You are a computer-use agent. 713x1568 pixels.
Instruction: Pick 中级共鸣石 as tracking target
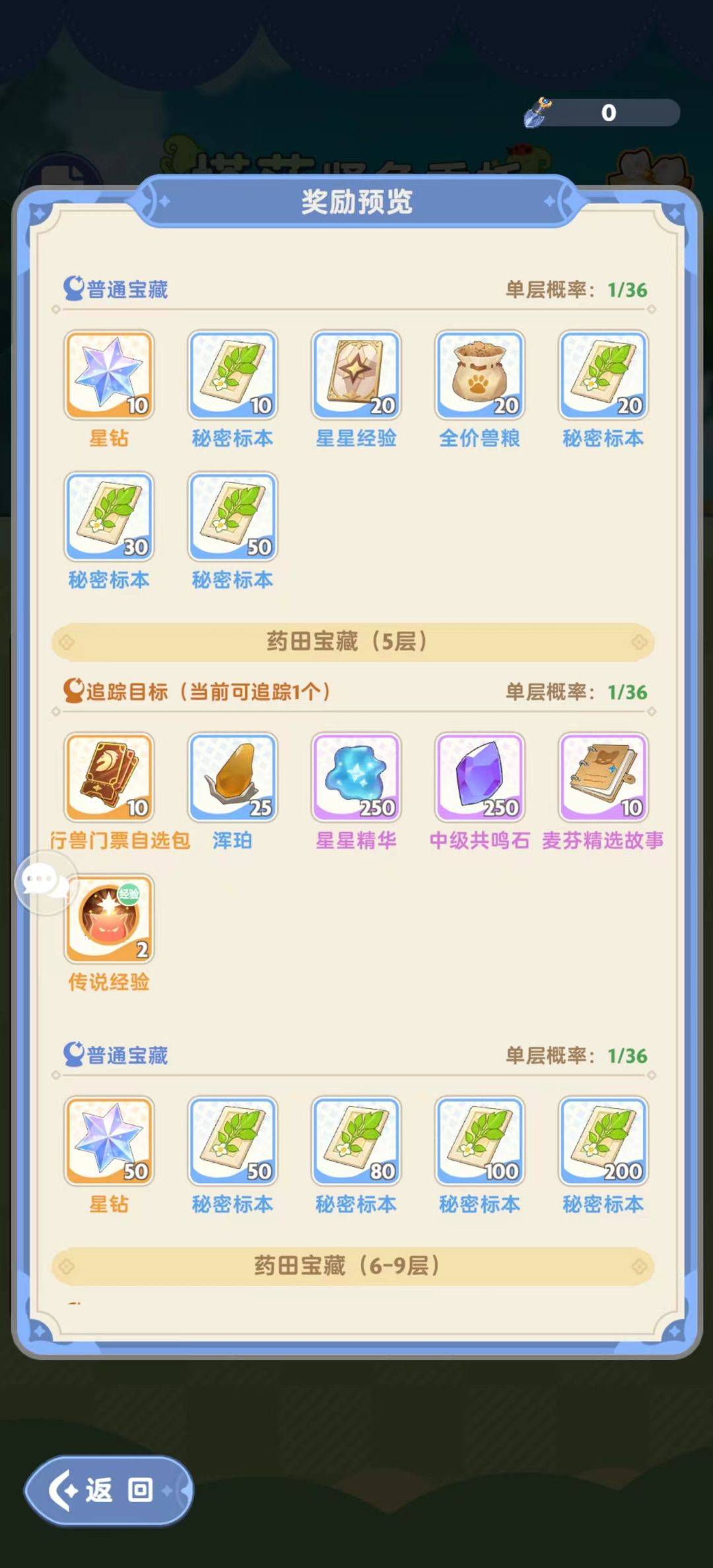(479, 777)
